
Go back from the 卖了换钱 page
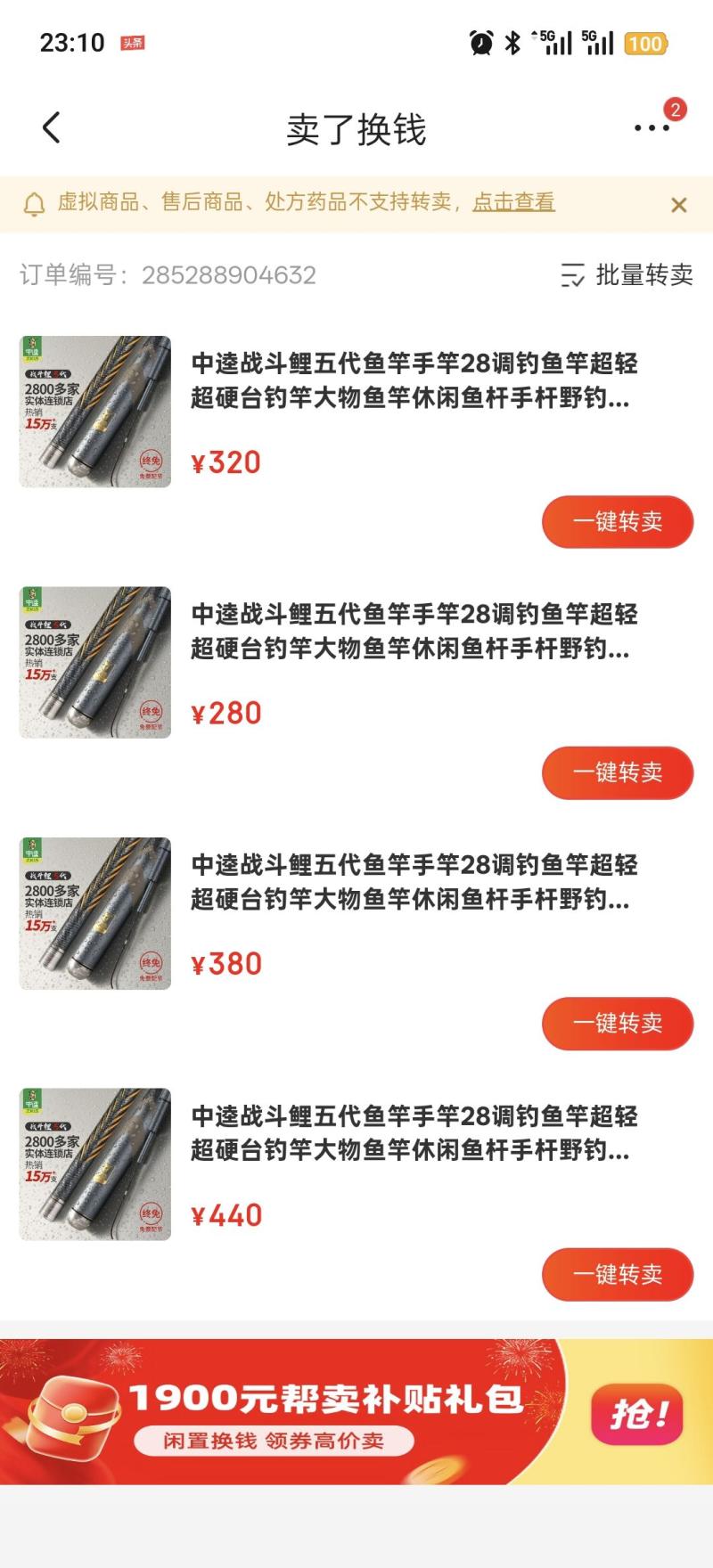(x=52, y=128)
